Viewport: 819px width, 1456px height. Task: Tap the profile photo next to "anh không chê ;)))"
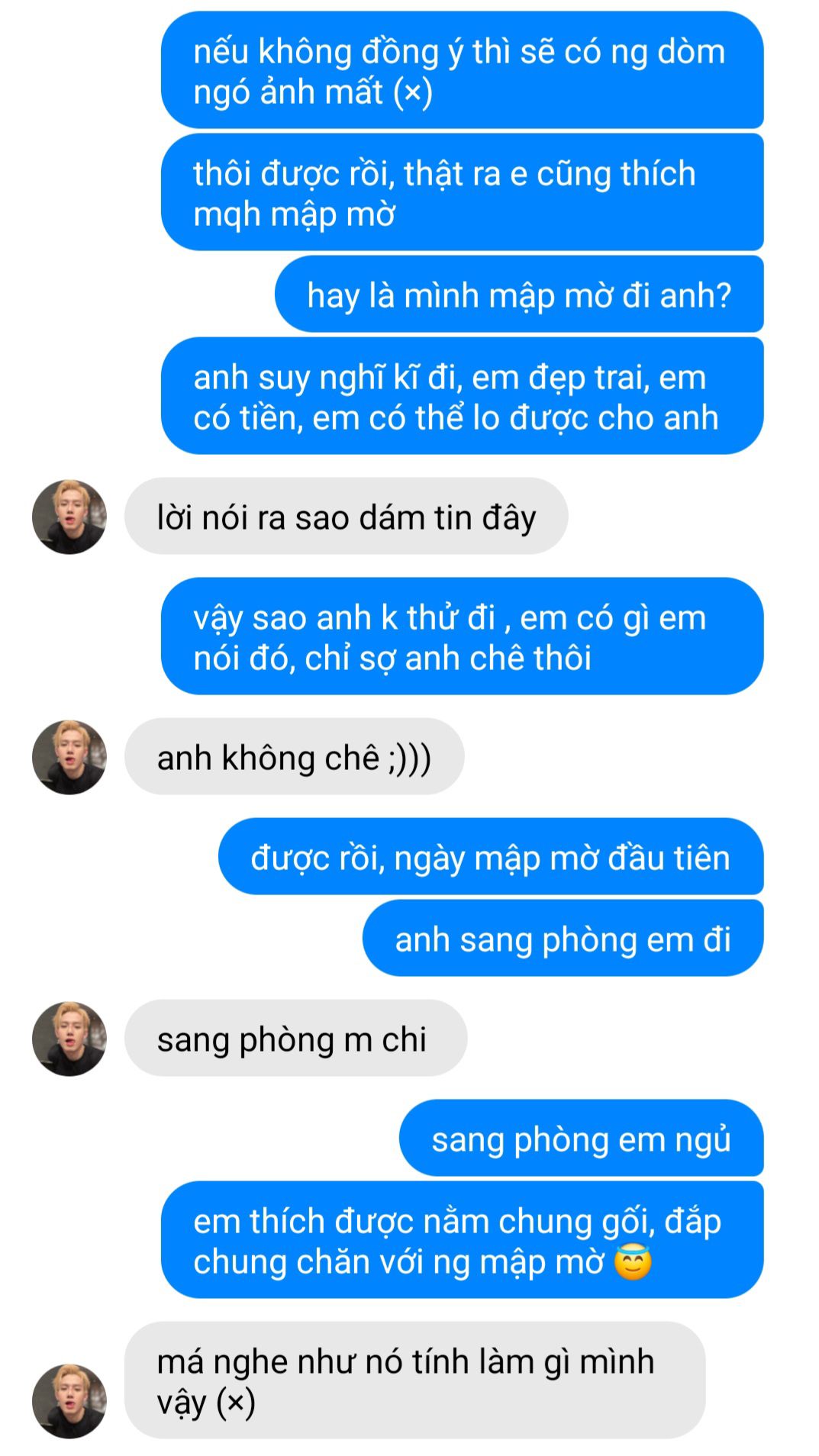coord(69,757)
